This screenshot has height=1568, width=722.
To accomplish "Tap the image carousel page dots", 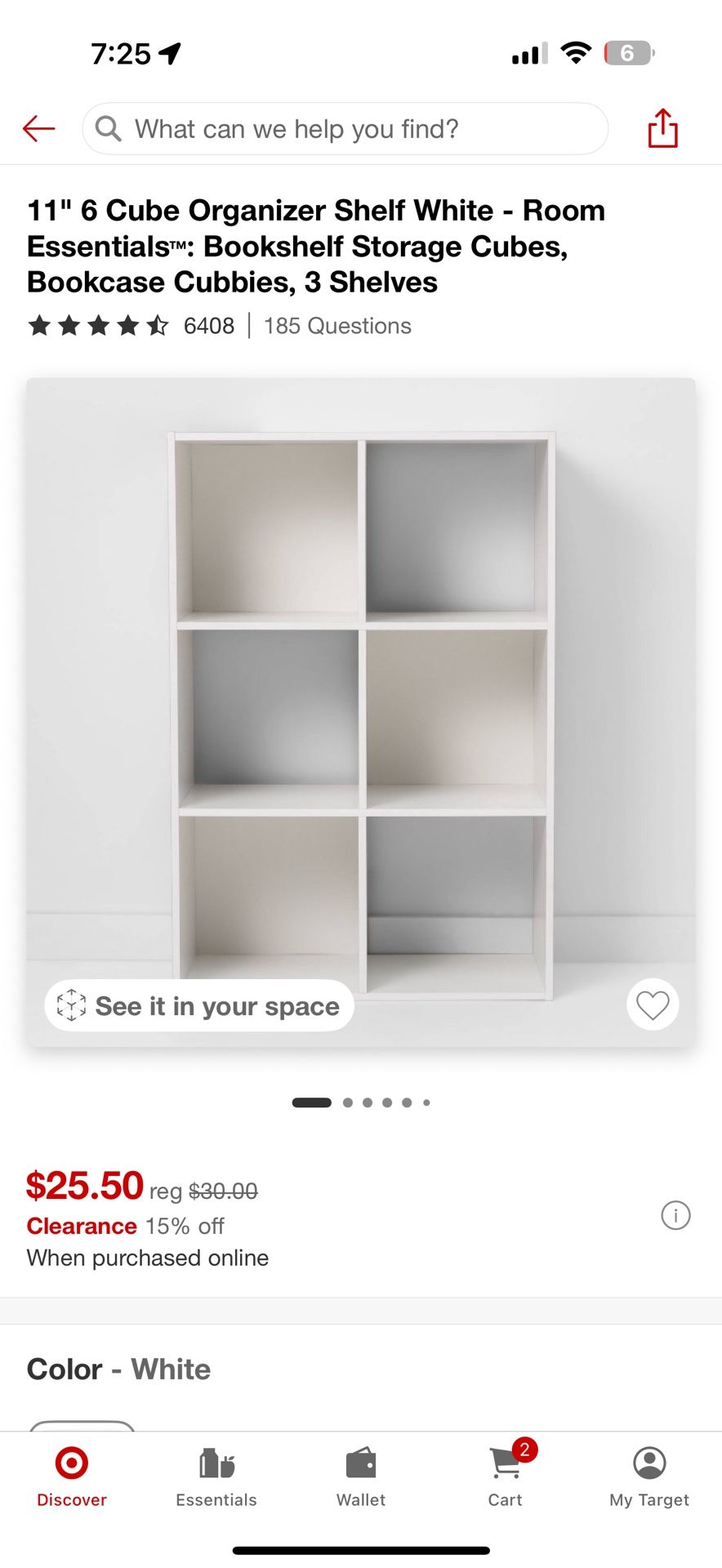I will (361, 1102).
